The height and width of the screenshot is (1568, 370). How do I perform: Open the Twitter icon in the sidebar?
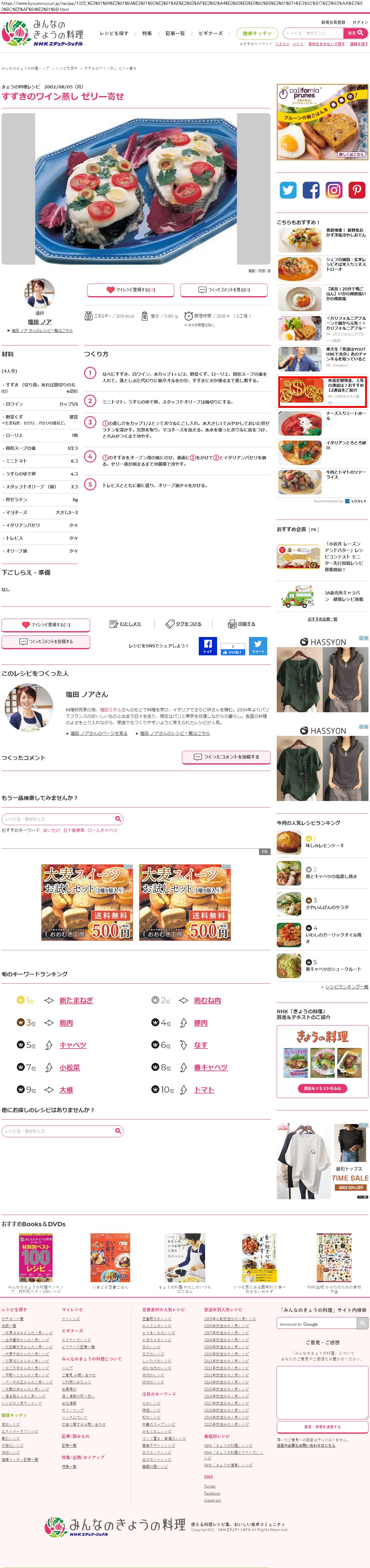[288, 191]
